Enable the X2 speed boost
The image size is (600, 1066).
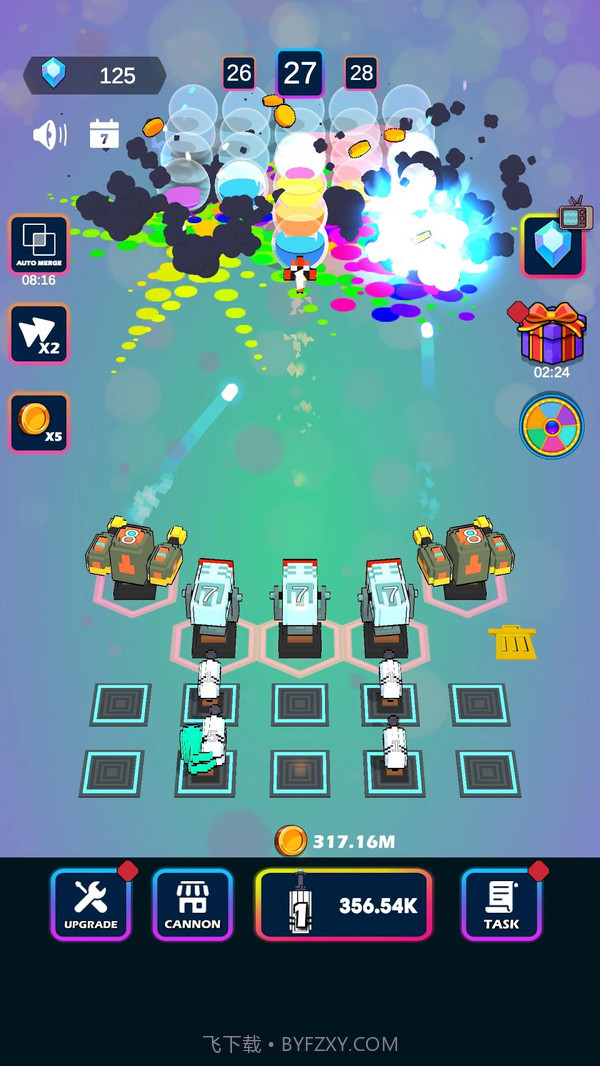[x=39, y=333]
